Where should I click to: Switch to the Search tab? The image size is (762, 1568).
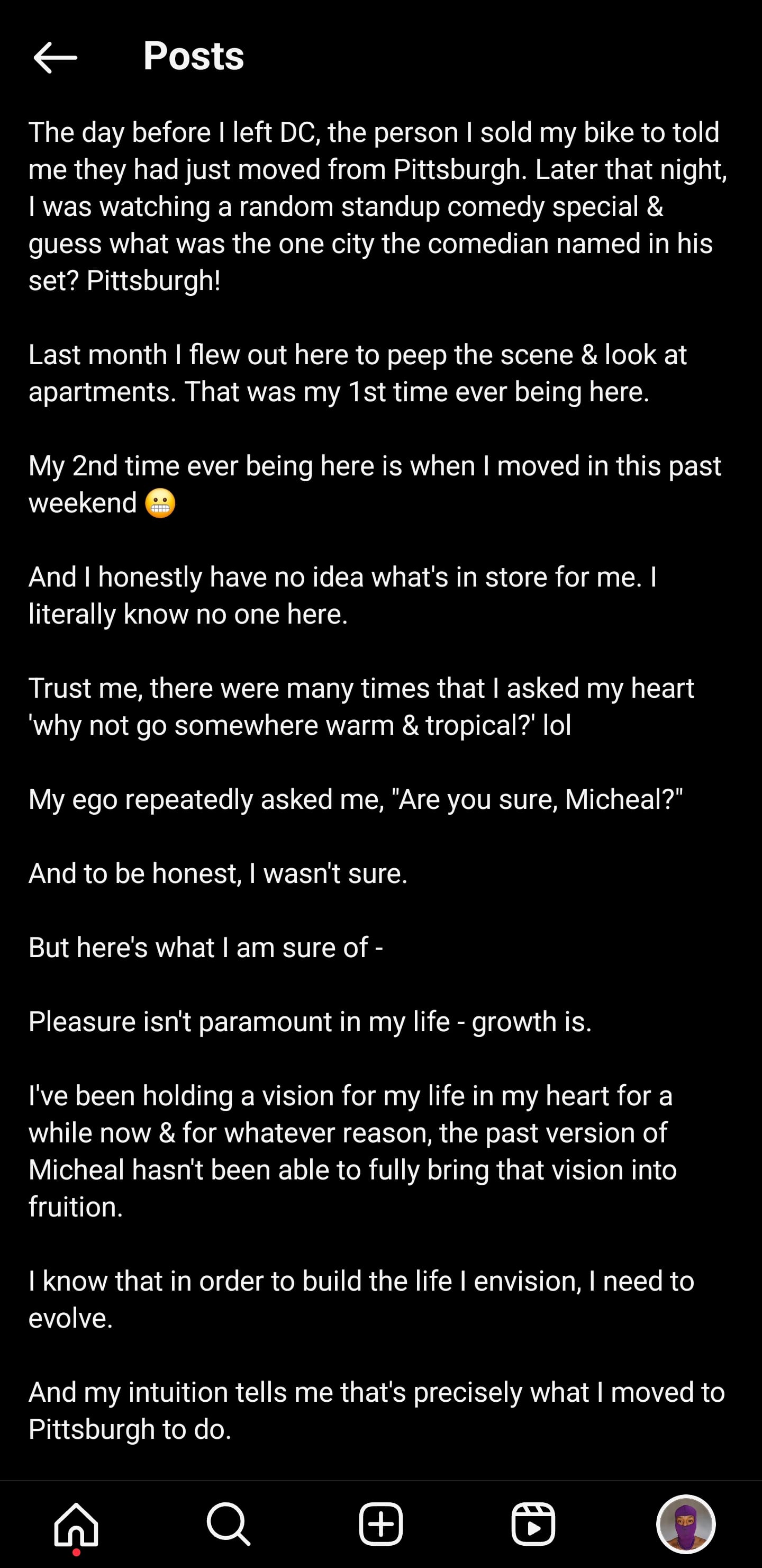[x=228, y=1524]
